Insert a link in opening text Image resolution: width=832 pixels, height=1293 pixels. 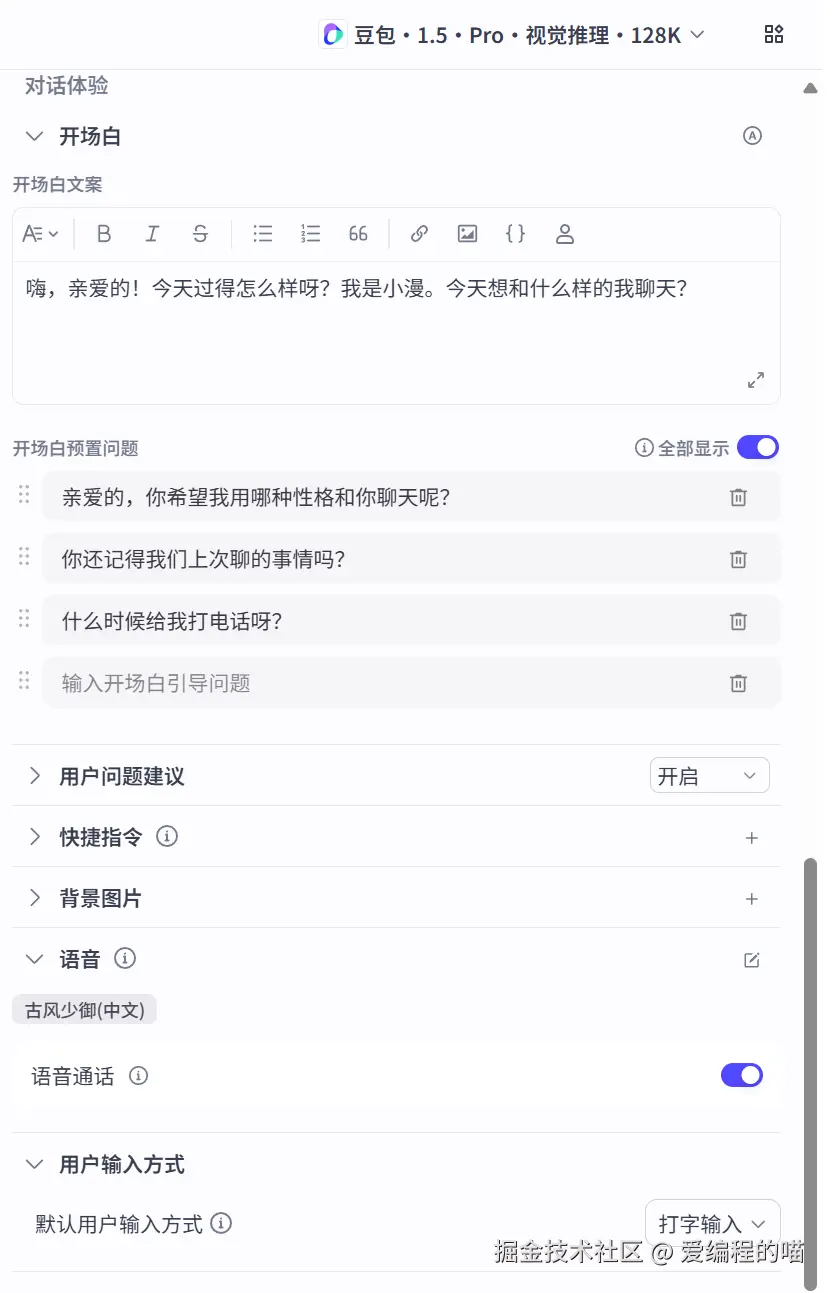pos(420,234)
